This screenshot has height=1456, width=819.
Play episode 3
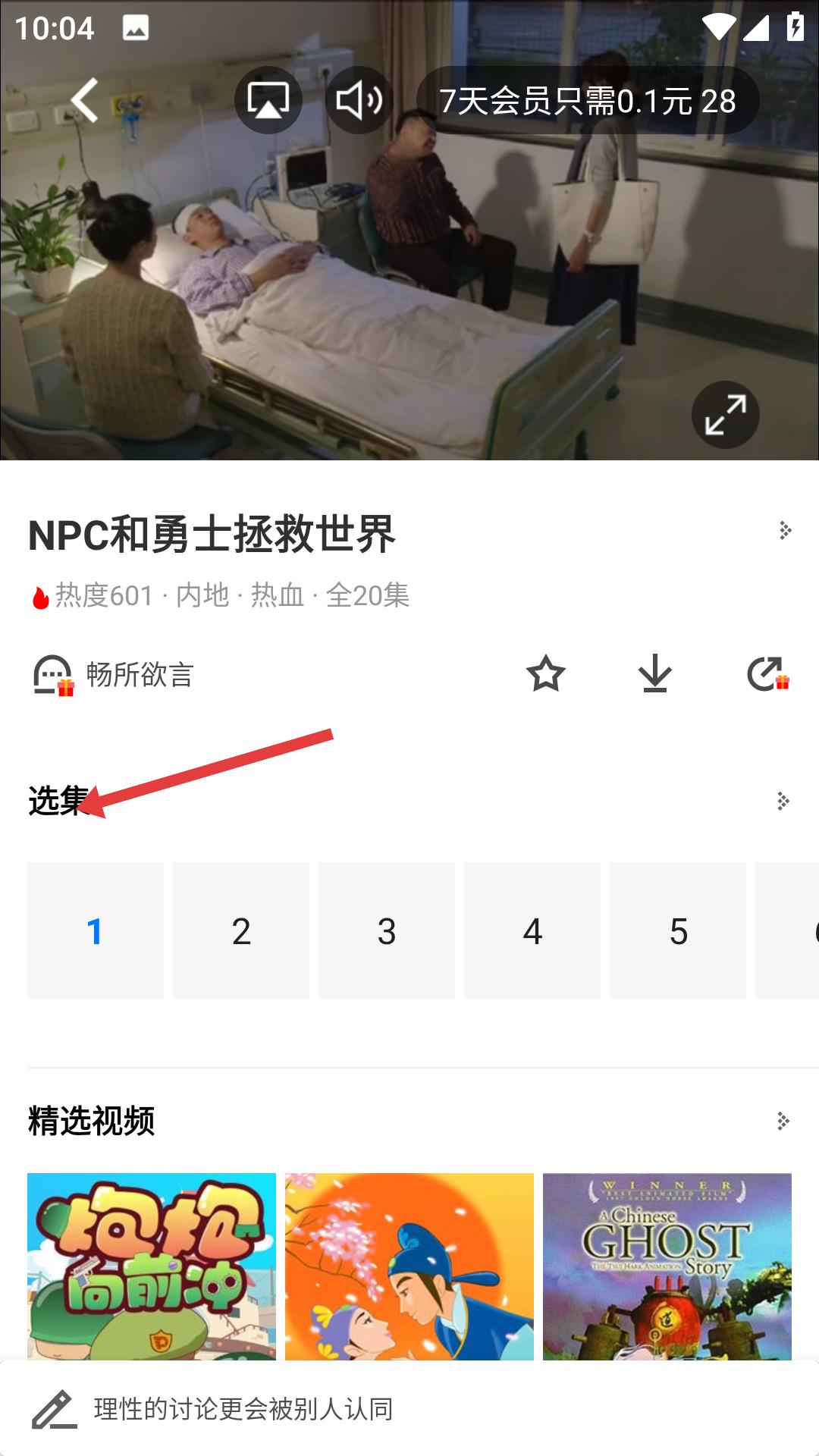tap(387, 930)
